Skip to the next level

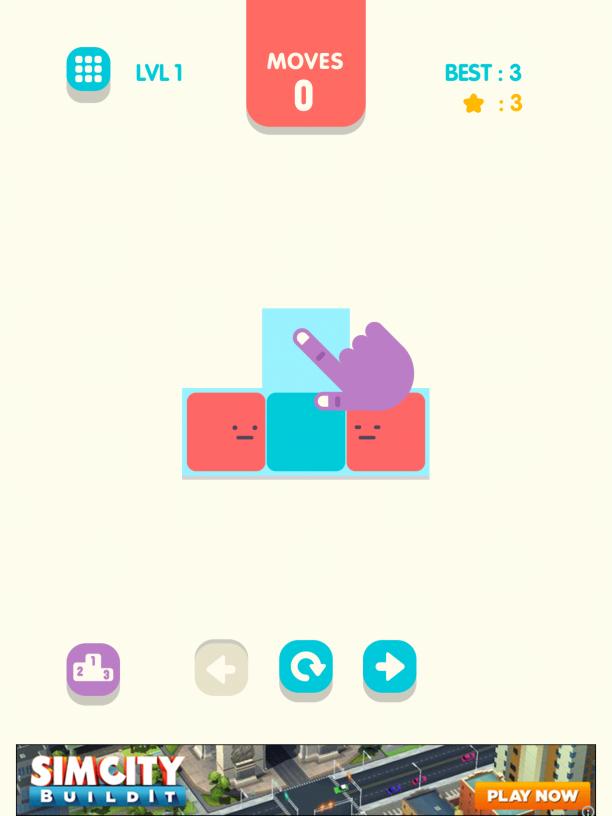[x=389, y=666]
